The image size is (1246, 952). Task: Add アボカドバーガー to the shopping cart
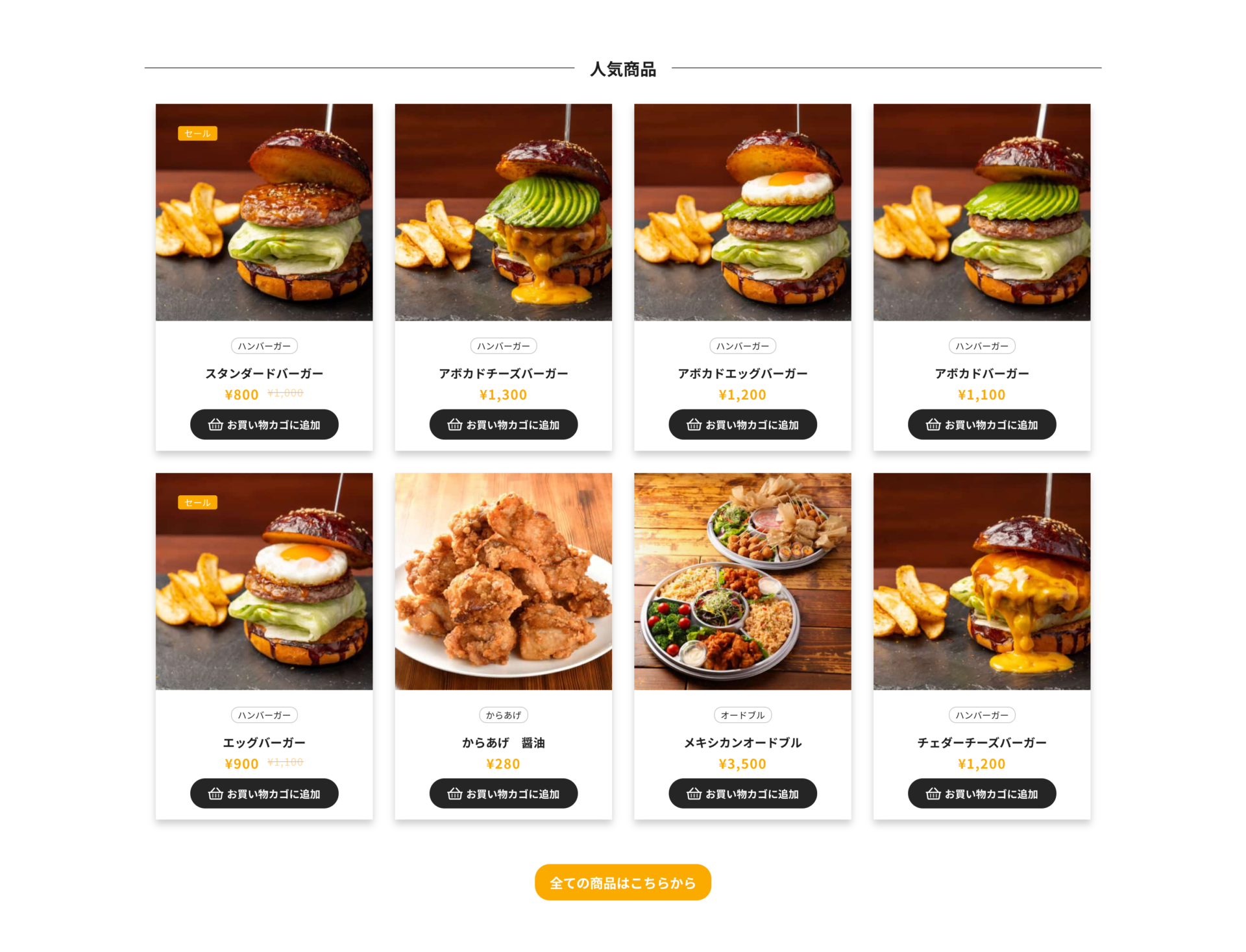[x=981, y=424]
